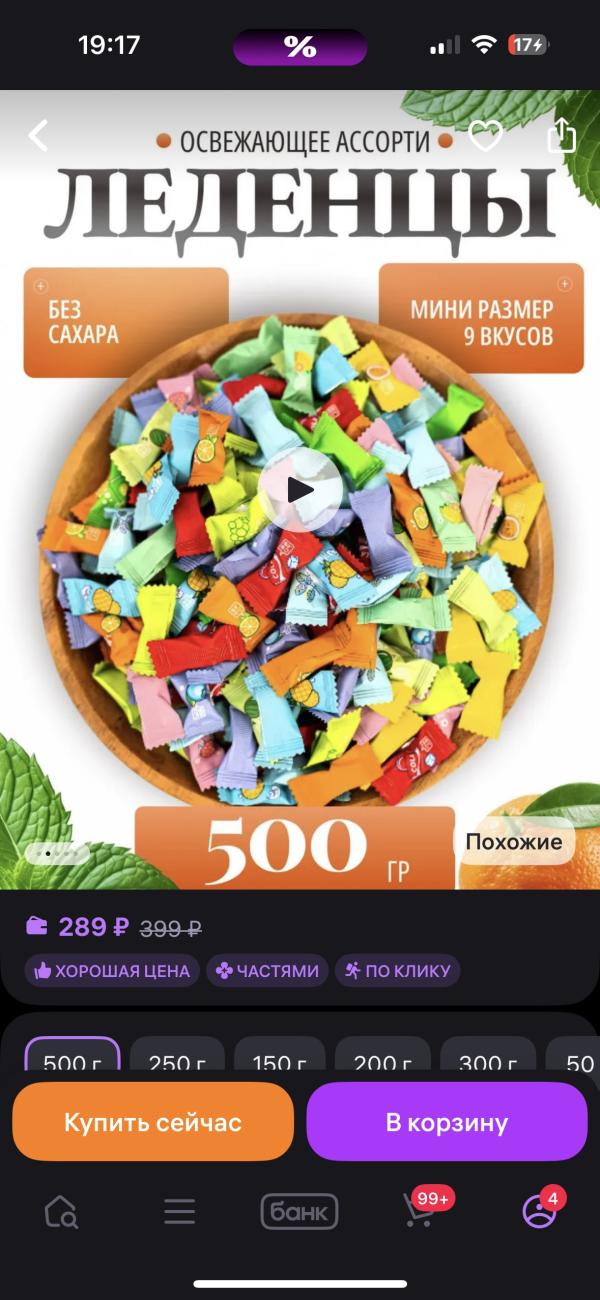Go back using the arrow icon
This screenshot has height=1300, width=600.
[x=38, y=136]
